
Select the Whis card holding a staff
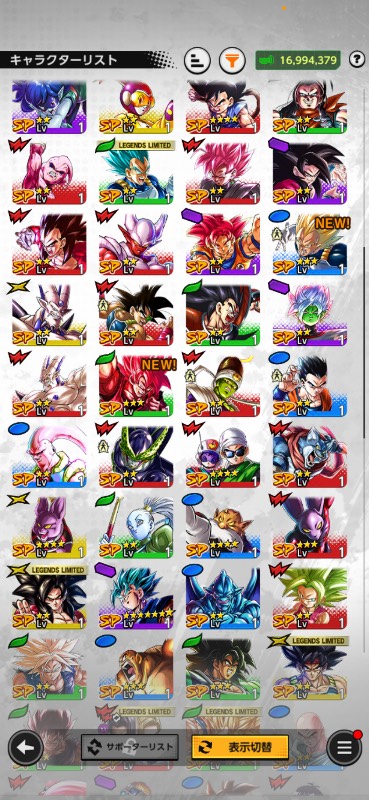[x=136, y=527]
